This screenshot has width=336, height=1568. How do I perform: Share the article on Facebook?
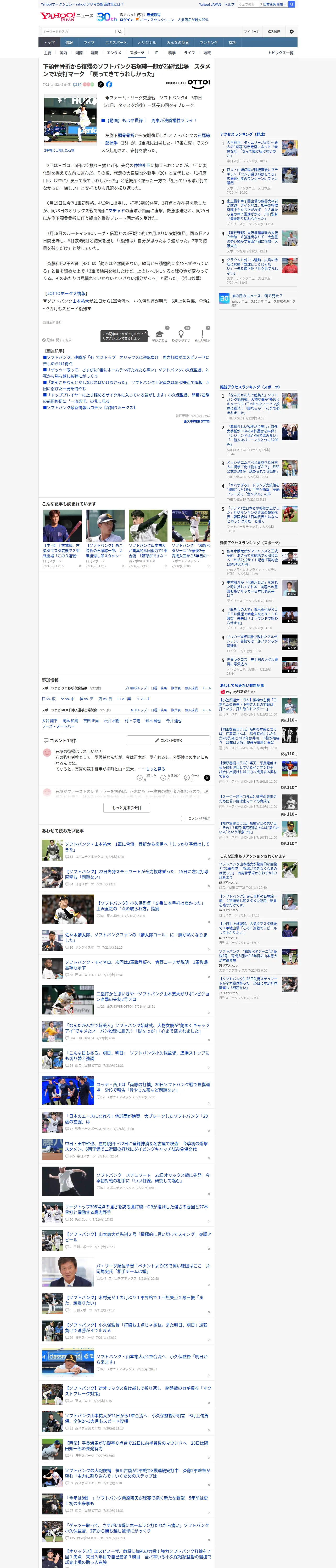109,85
